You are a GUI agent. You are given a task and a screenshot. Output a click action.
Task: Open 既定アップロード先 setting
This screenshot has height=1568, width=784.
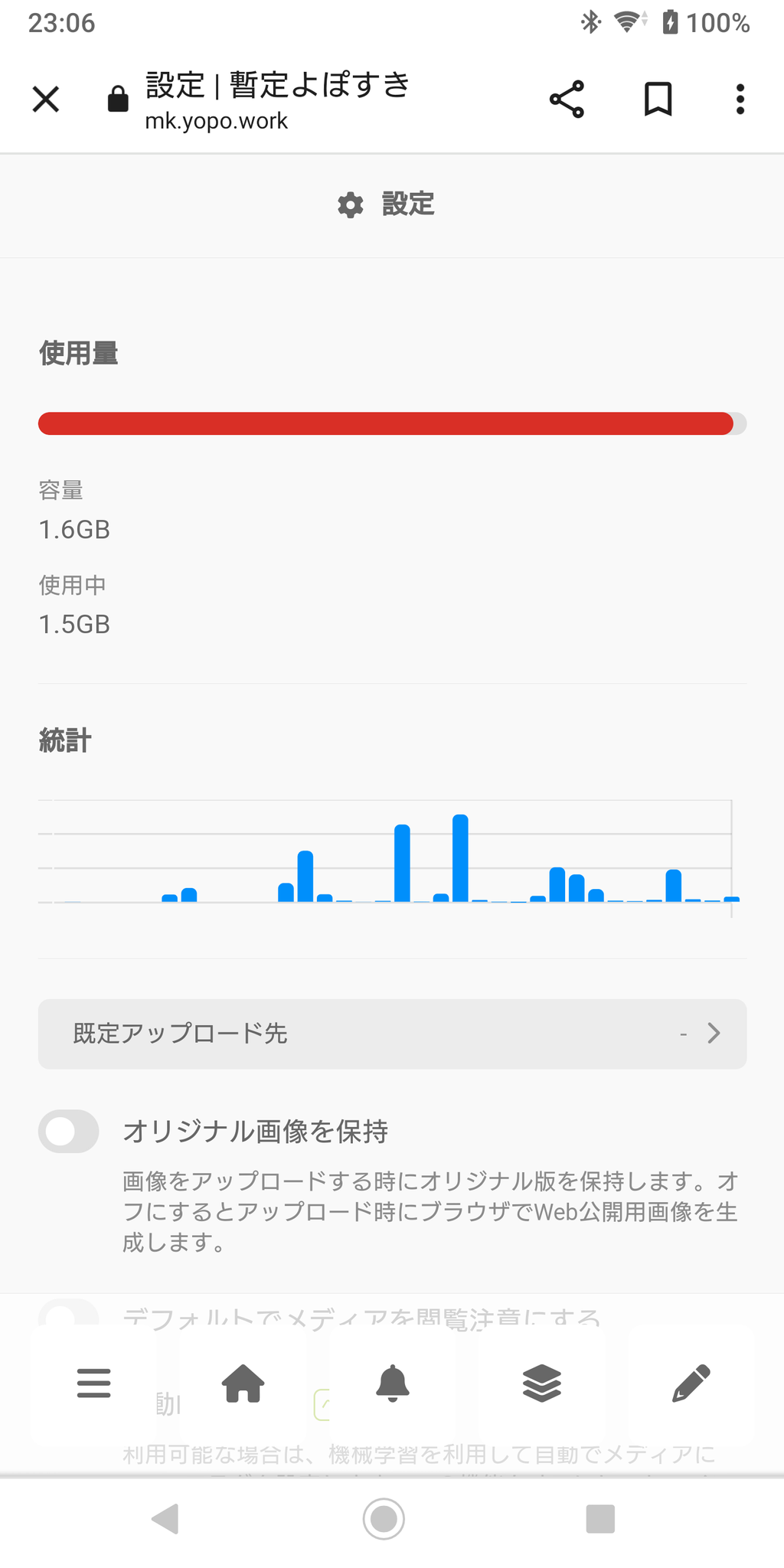point(392,1034)
